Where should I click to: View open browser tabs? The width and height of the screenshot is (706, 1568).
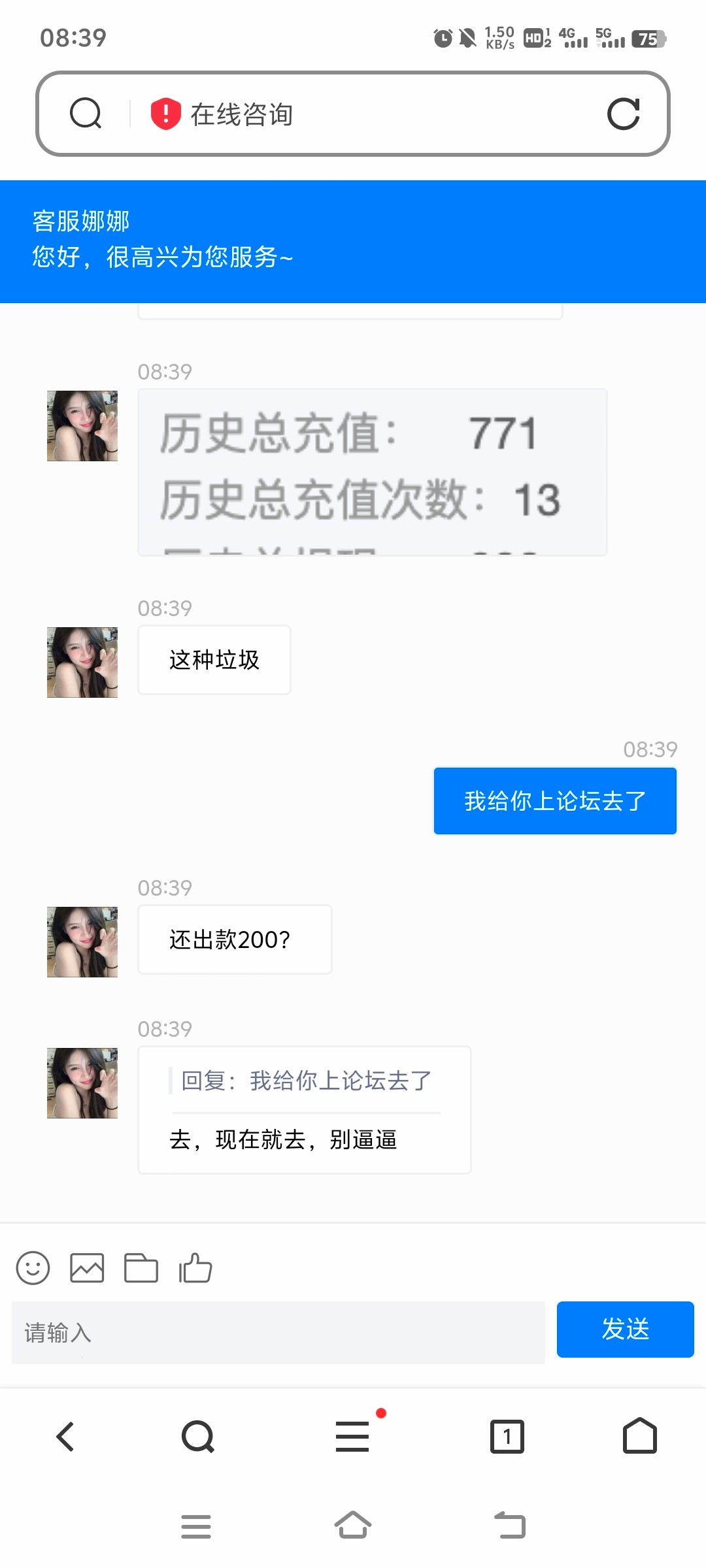tap(507, 1437)
